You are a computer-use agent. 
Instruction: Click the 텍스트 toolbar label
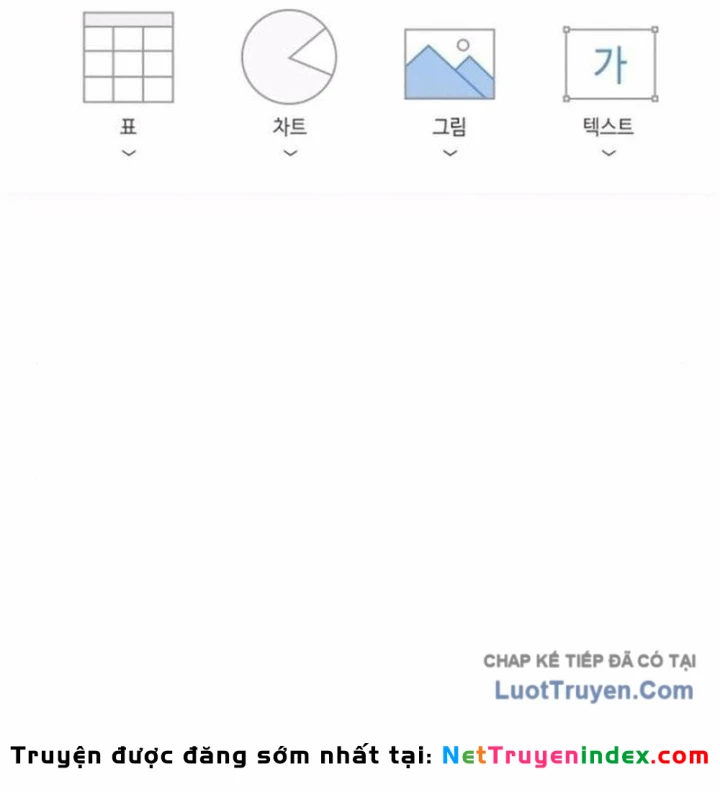coord(609,126)
